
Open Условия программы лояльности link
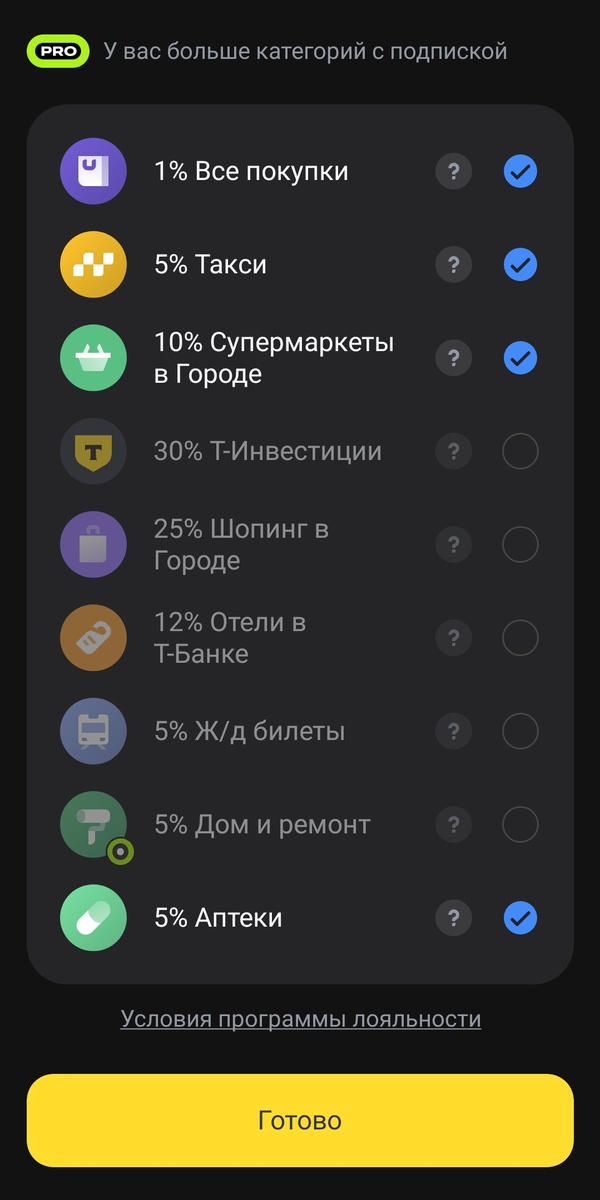click(301, 1019)
